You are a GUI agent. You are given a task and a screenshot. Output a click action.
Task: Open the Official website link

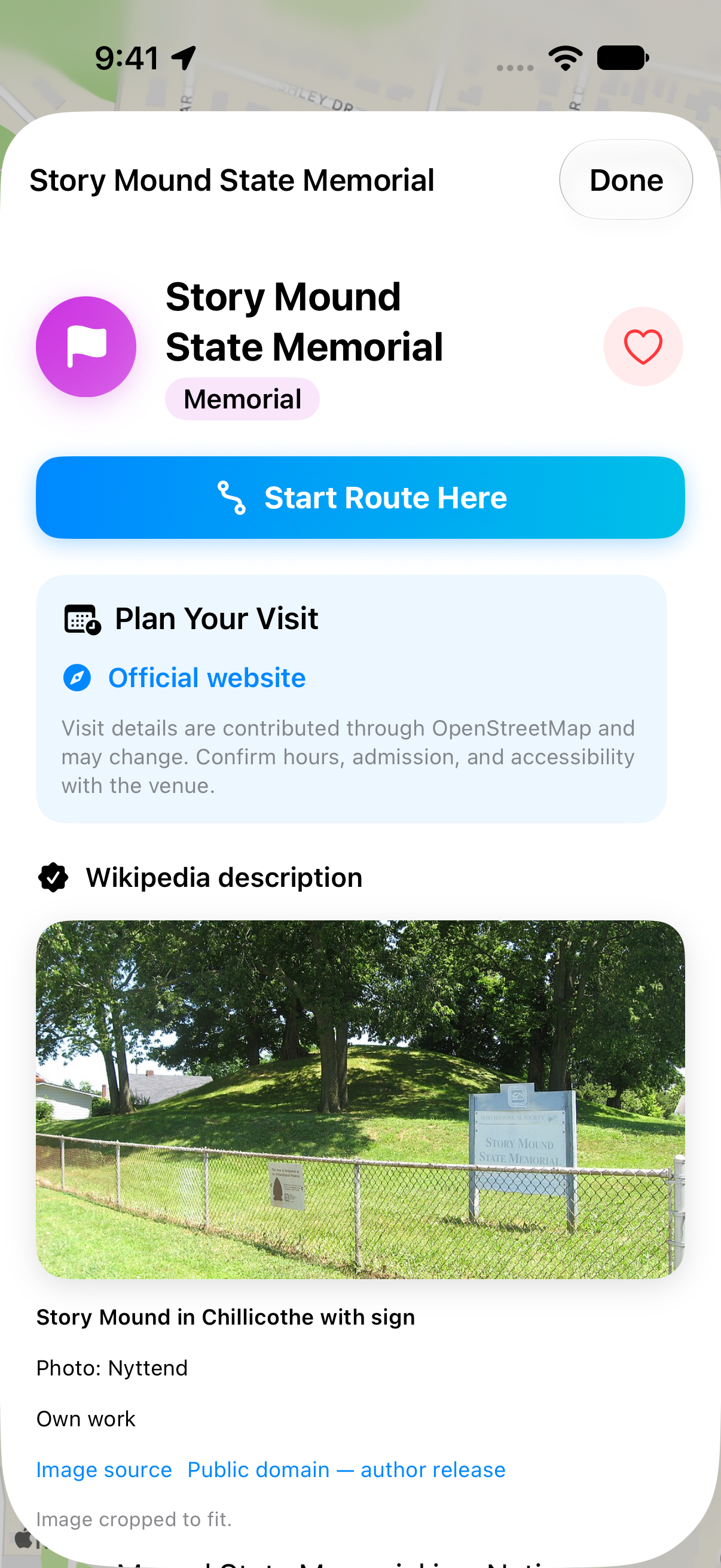pos(206,678)
